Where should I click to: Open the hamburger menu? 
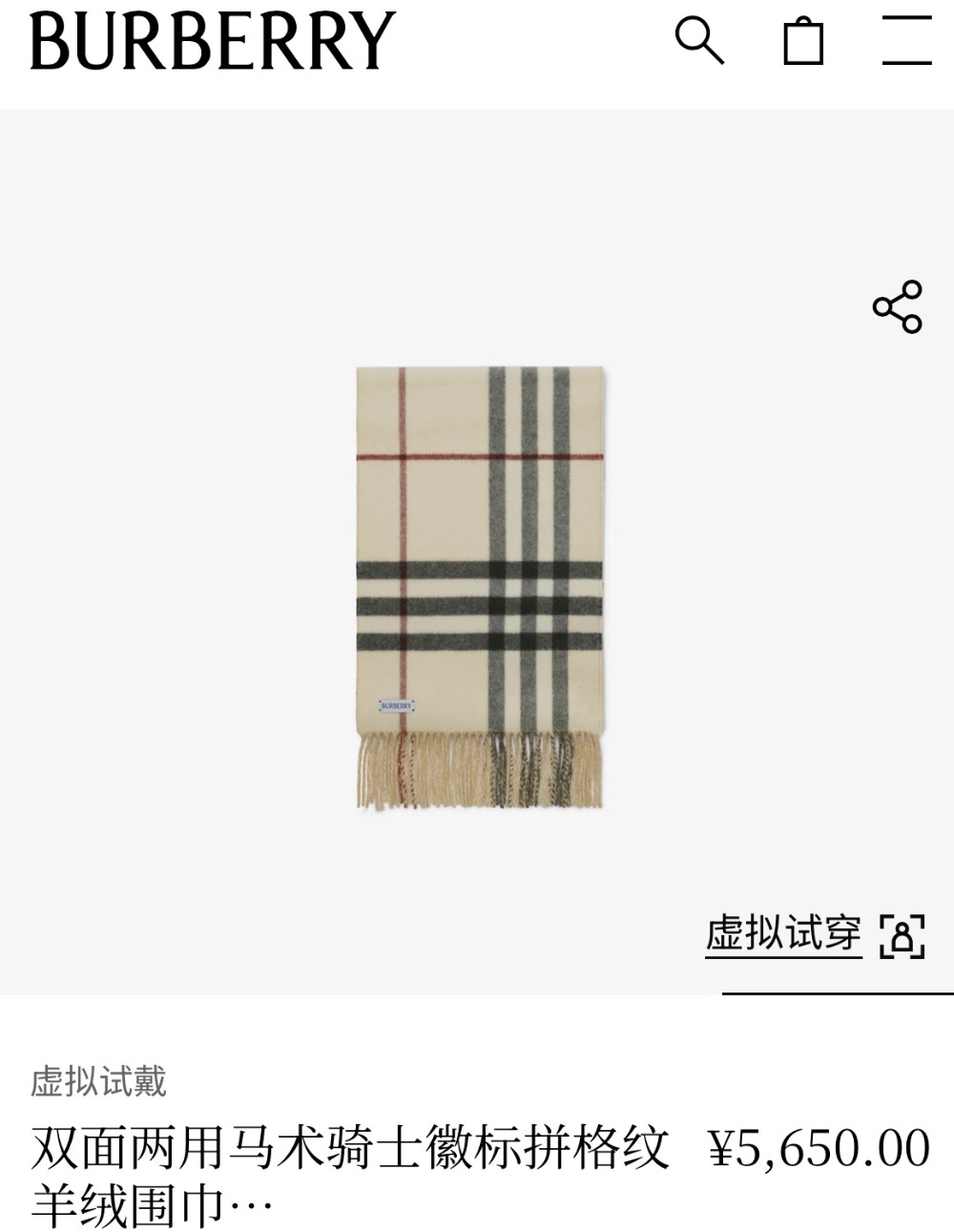click(x=906, y=41)
